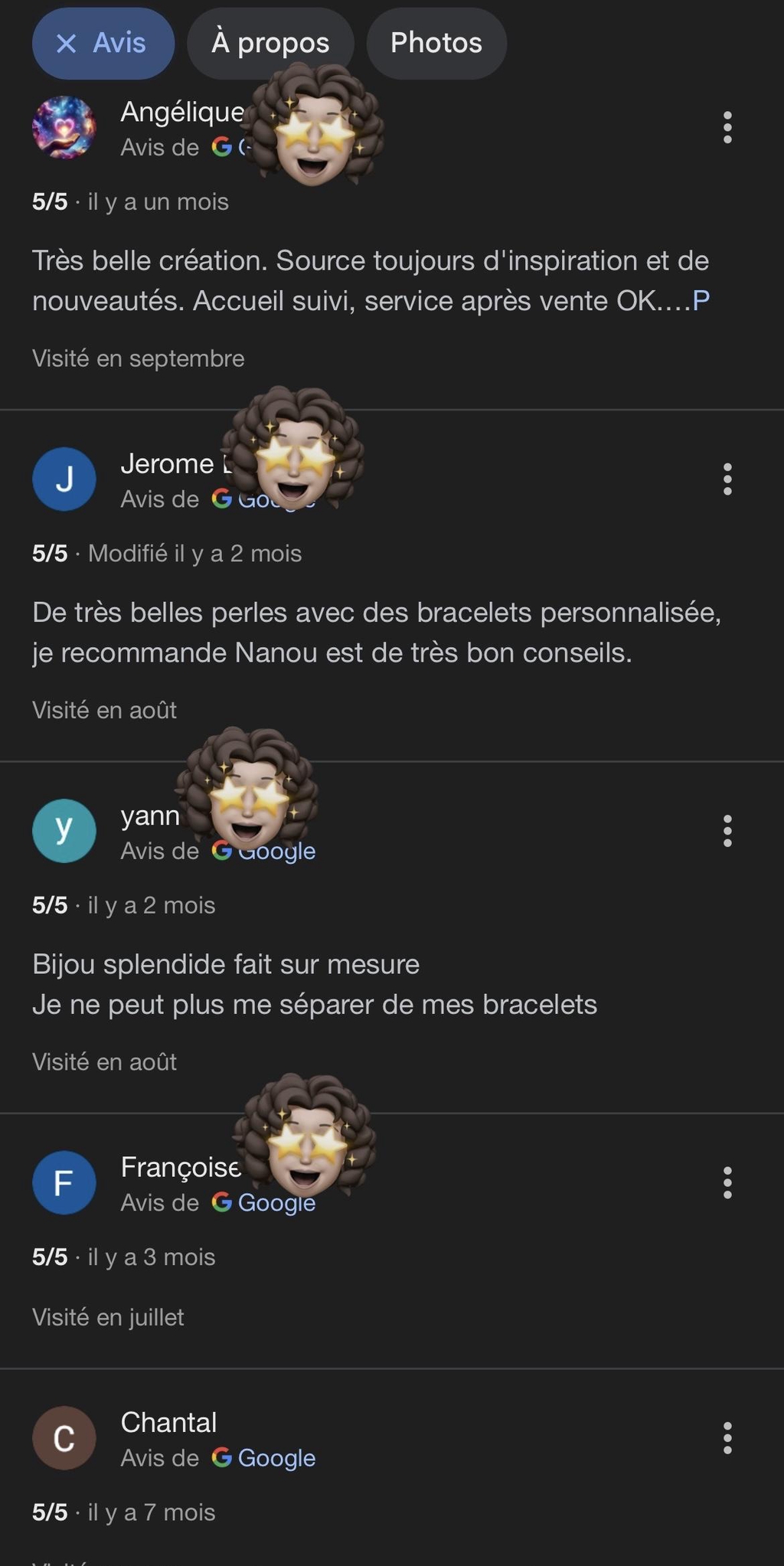Screen dimensions: 784x1566
Task: Deselect the Avis filter chip
Action: [67, 44]
